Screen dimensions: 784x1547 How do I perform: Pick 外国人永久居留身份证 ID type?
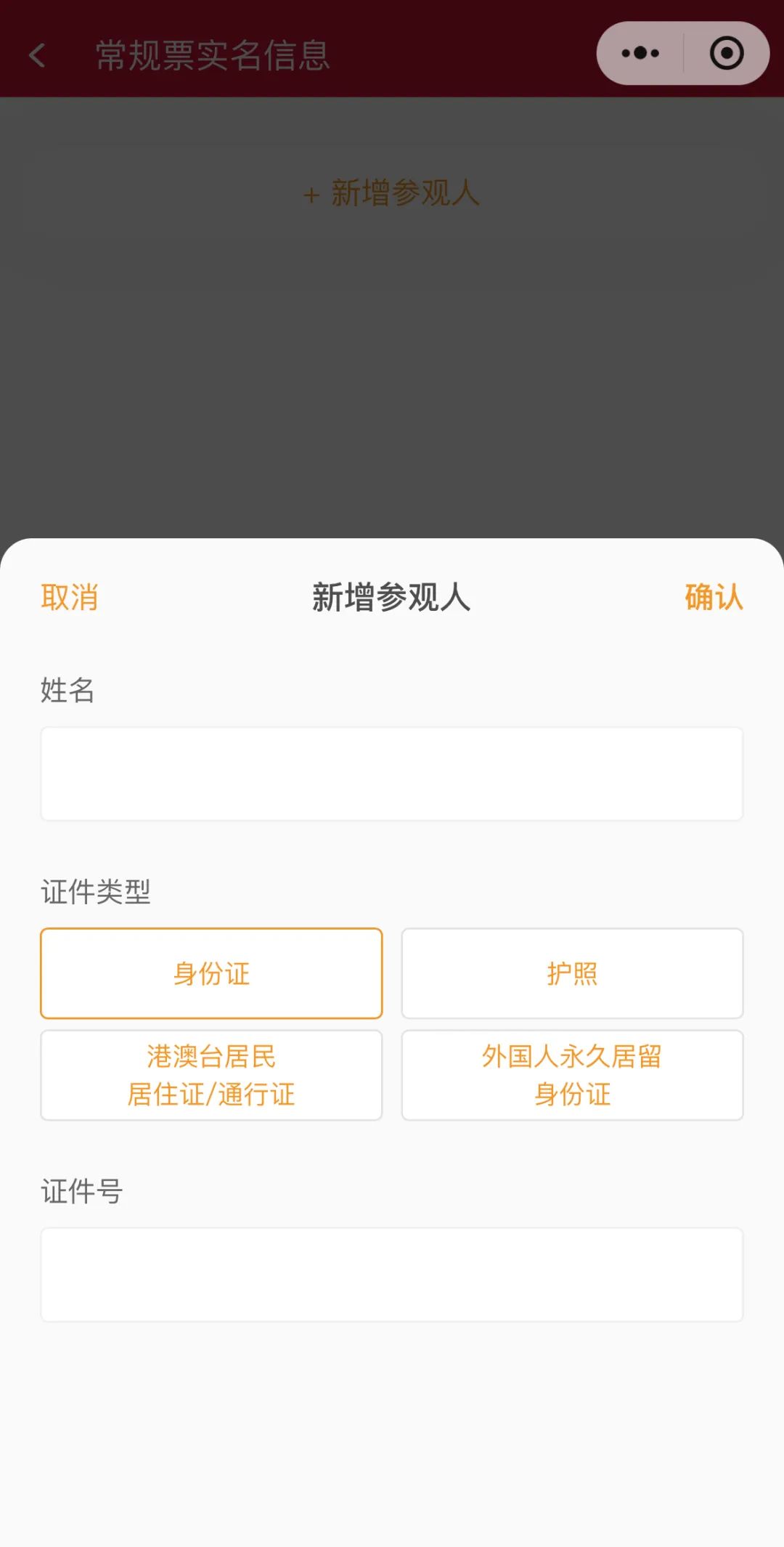tap(572, 1075)
